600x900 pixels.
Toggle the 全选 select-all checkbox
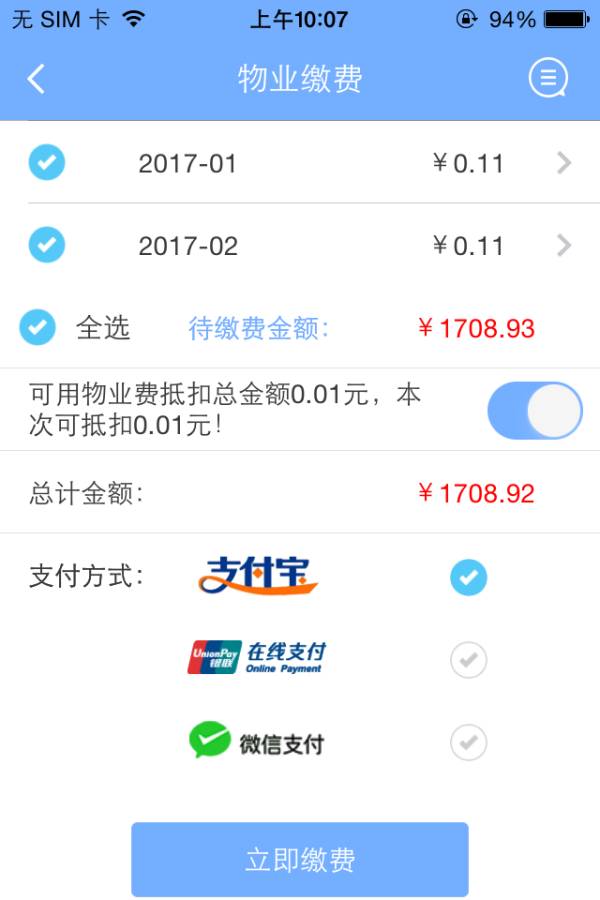39,327
